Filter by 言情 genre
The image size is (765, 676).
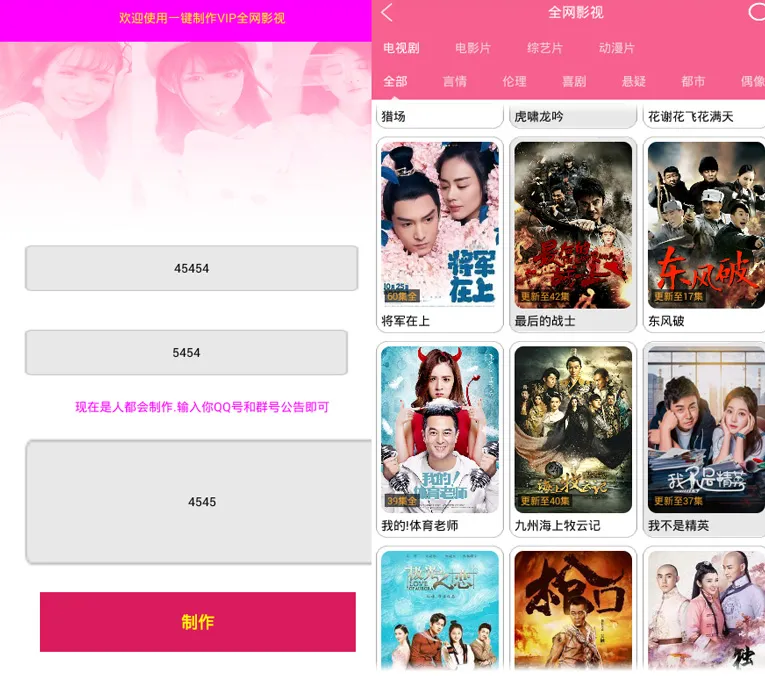click(454, 82)
